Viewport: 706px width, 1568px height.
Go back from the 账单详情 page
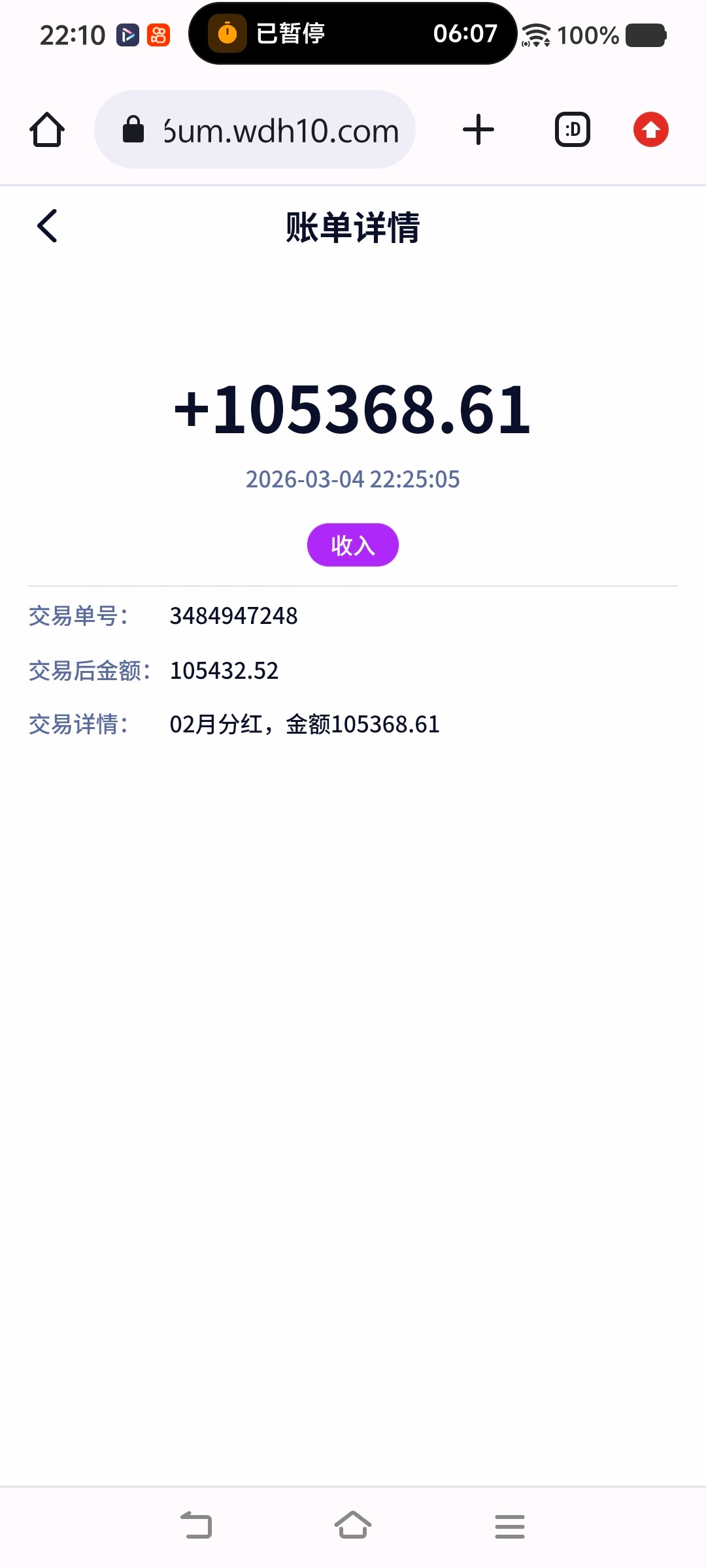pyautogui.click(x=47, y=226)
